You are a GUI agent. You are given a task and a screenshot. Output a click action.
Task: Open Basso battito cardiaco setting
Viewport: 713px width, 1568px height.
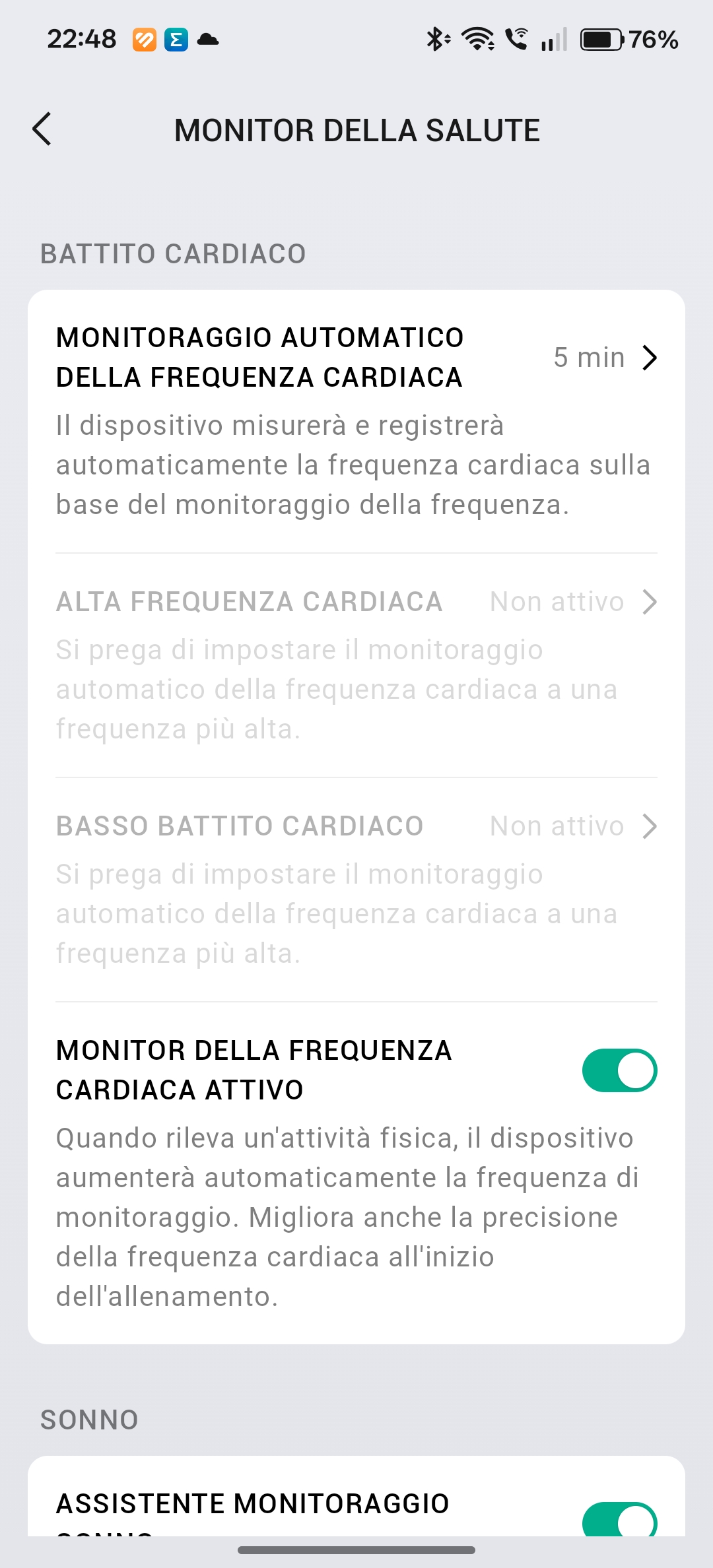tap(356, 826)
